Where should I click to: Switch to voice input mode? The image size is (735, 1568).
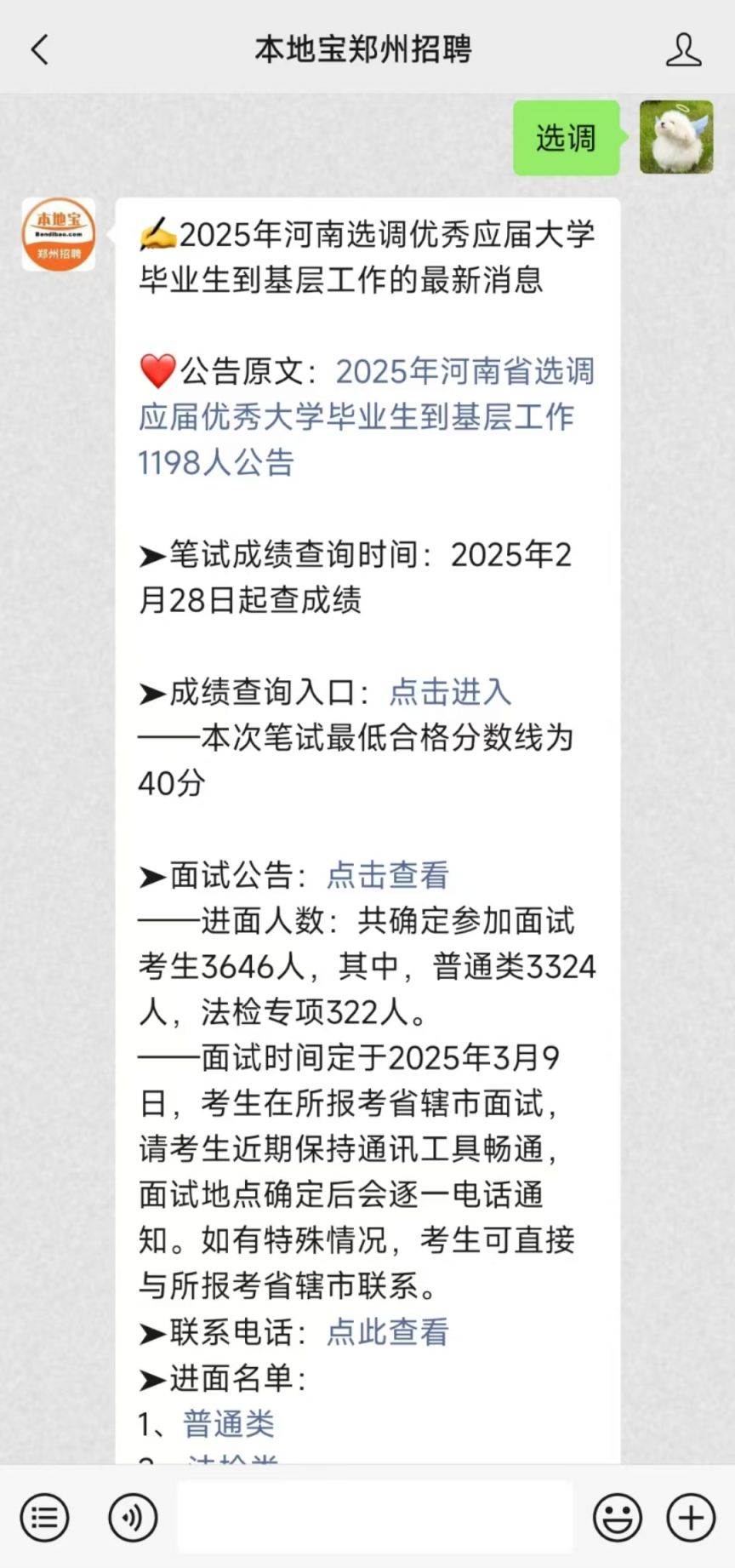coord(133,1517)
